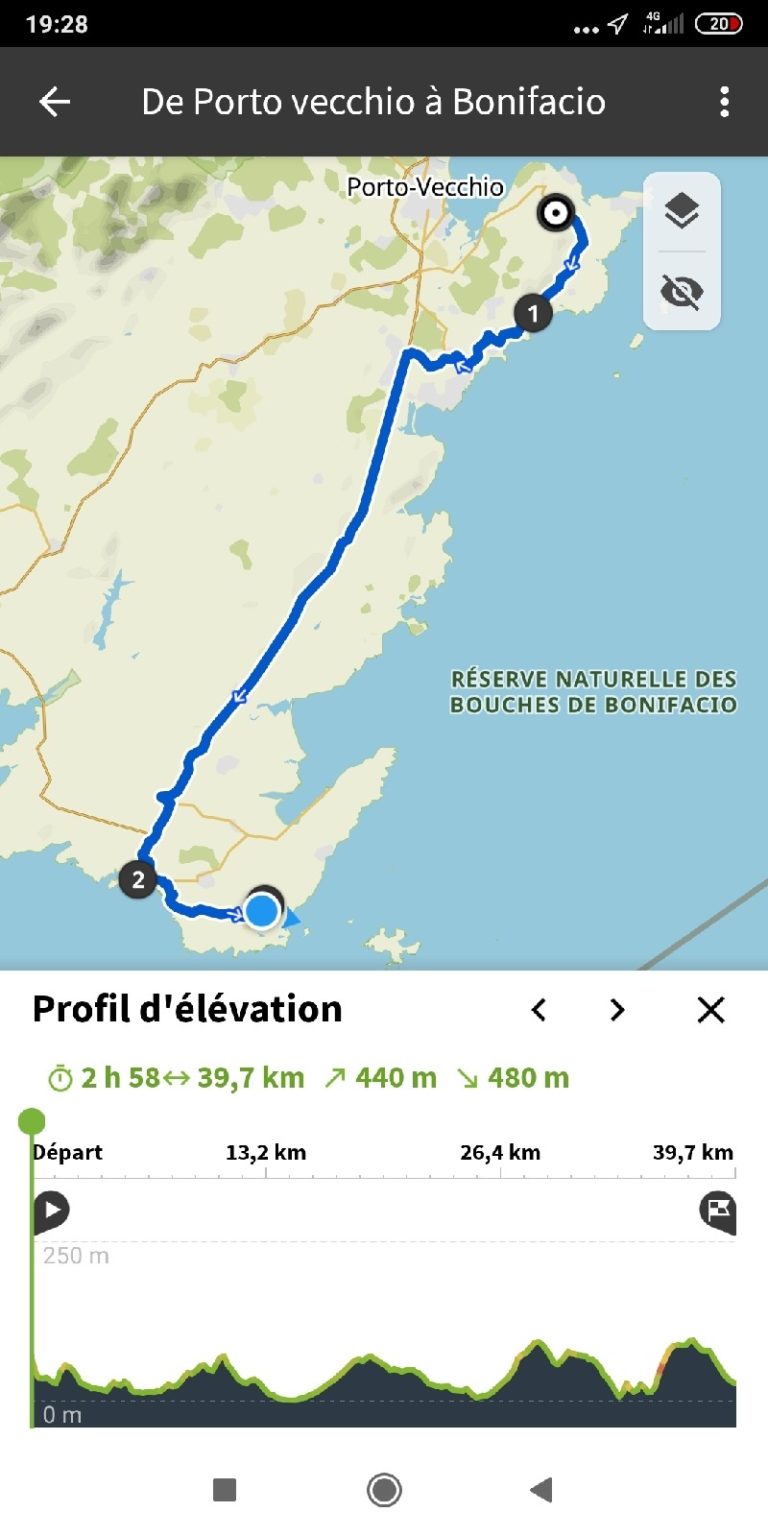Tap the system home button
Screen dimensions: 768x1536
coord(384,1490)
